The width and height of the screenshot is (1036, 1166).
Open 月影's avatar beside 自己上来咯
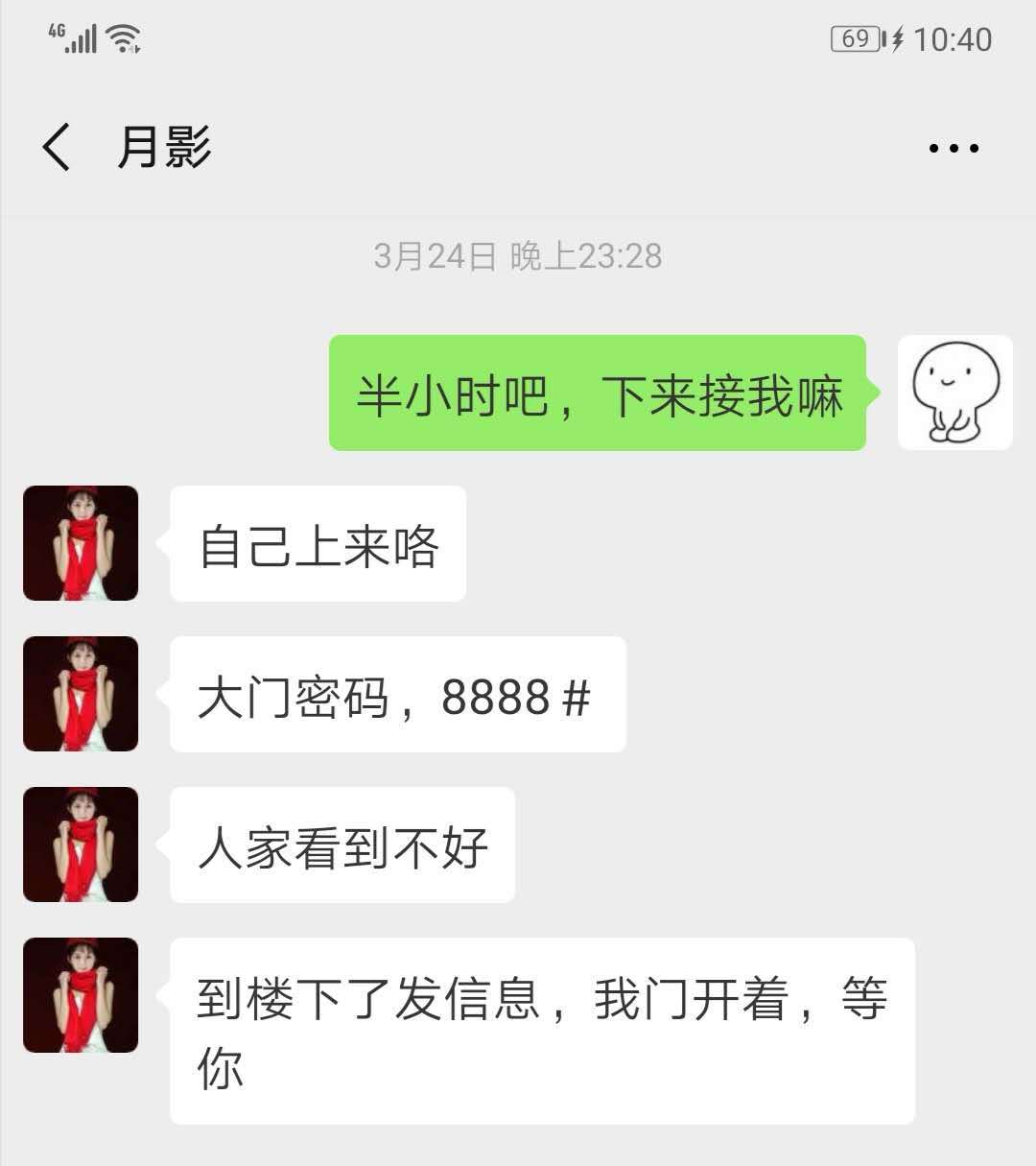(81, 543)
